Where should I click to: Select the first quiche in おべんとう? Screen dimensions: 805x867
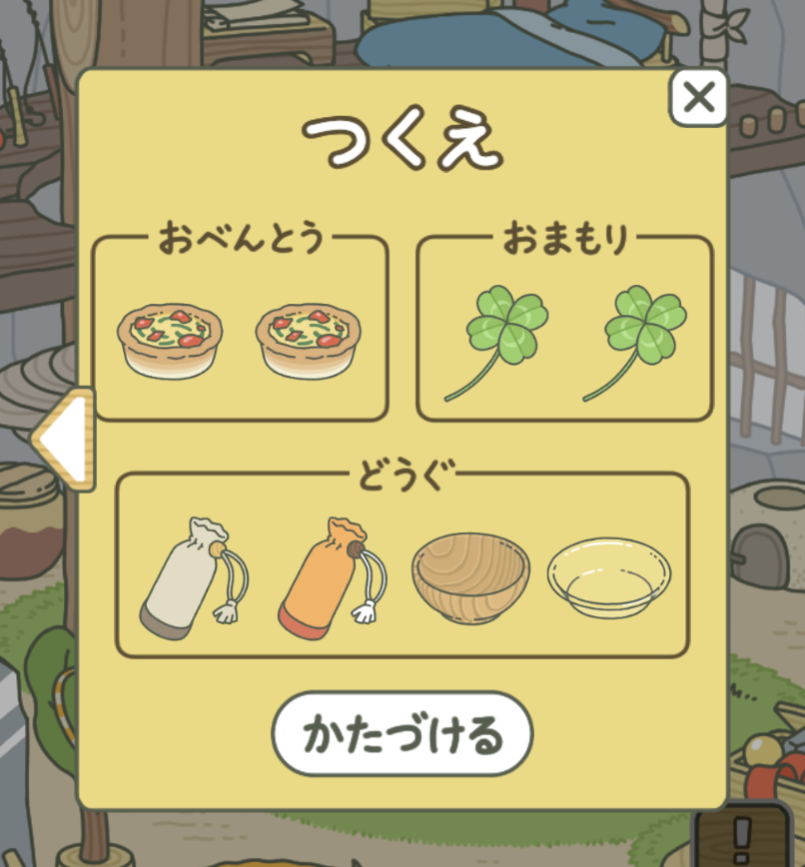point(169,341)
